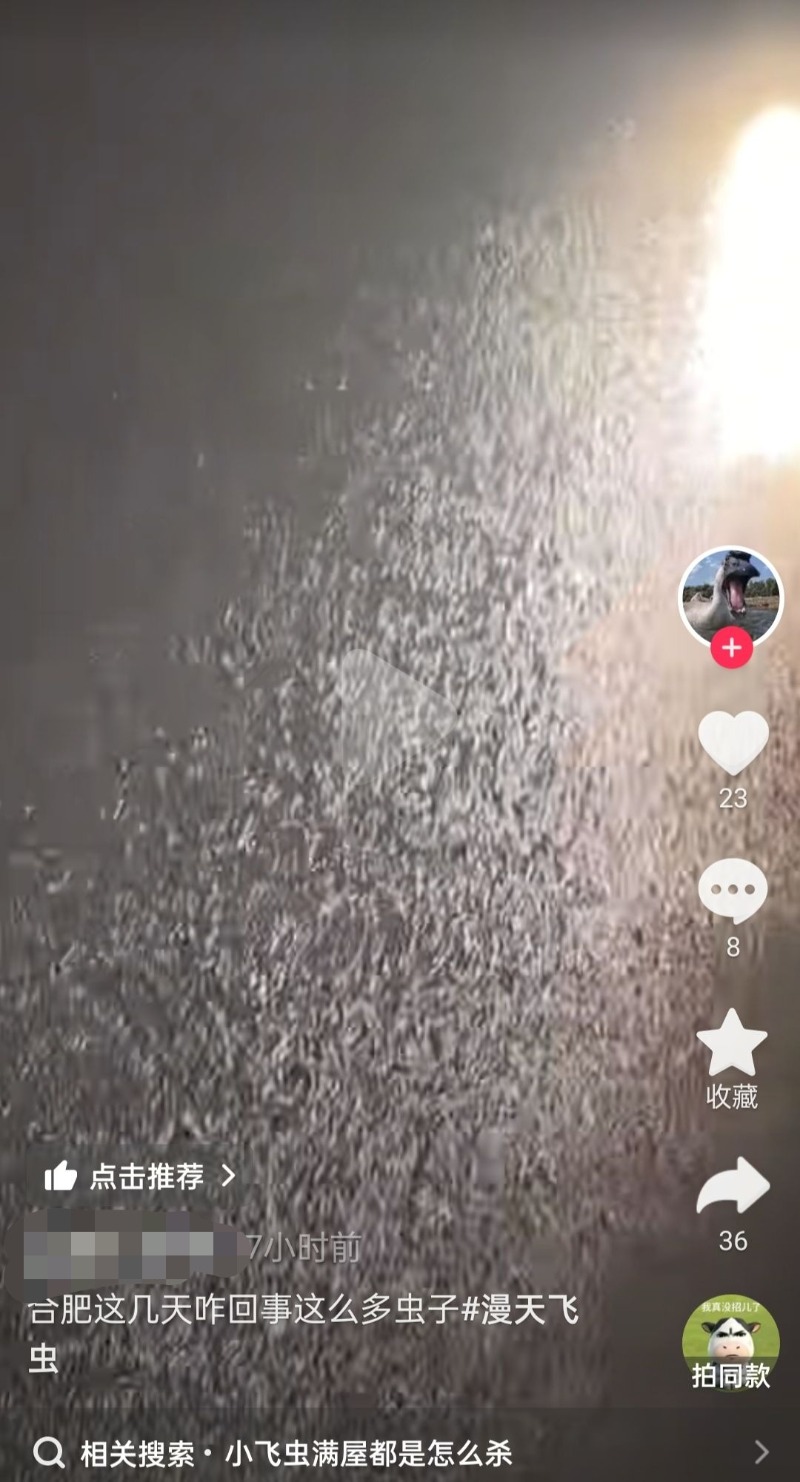Image resolution: width=800 pixels, height=1482 pixels.
Task: Open the comments with 8 replies
Action: (x=733, y=891)
